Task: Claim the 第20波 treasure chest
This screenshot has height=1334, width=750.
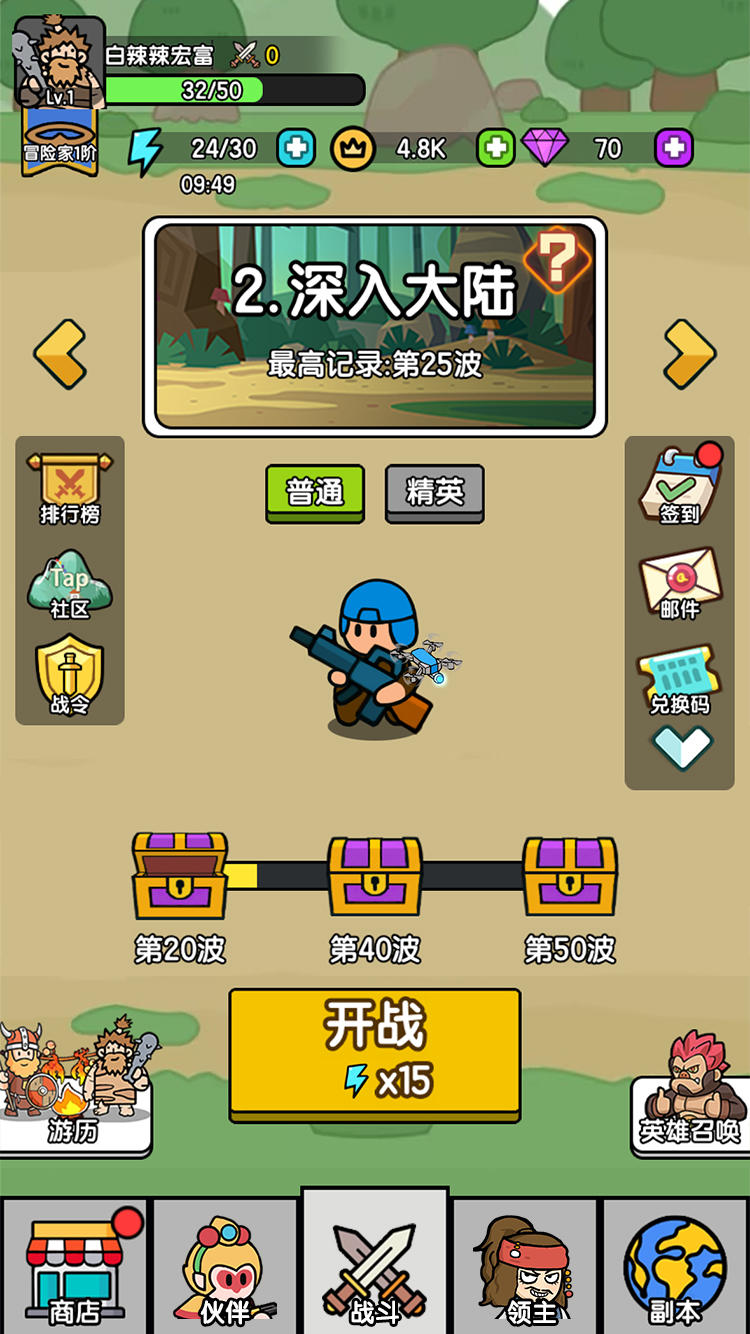Action: click(x=180, y=878)
